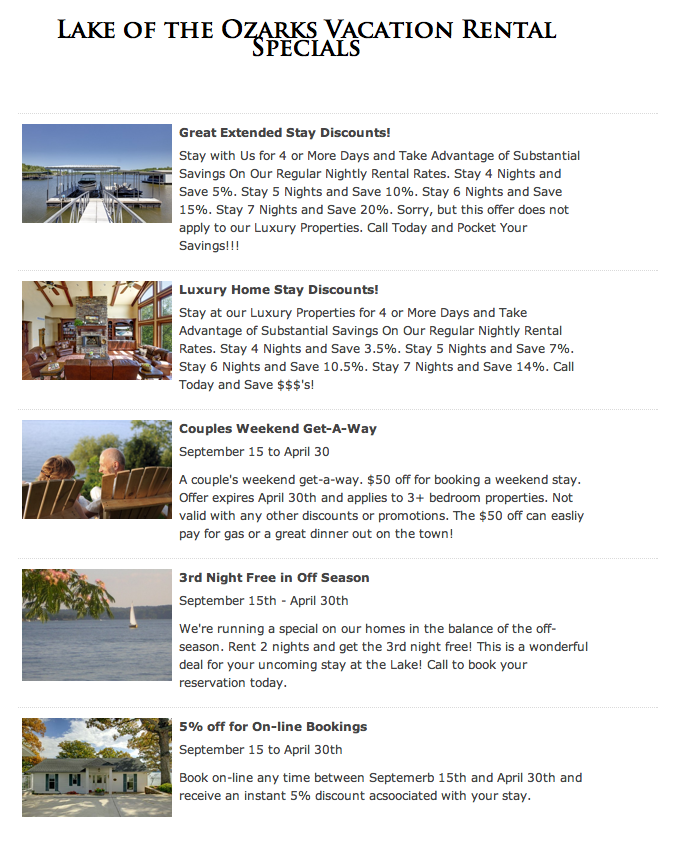677x847 pixels.
Task: View the Couples Weekend Get-A-Way offer
Action: (277, 428)
